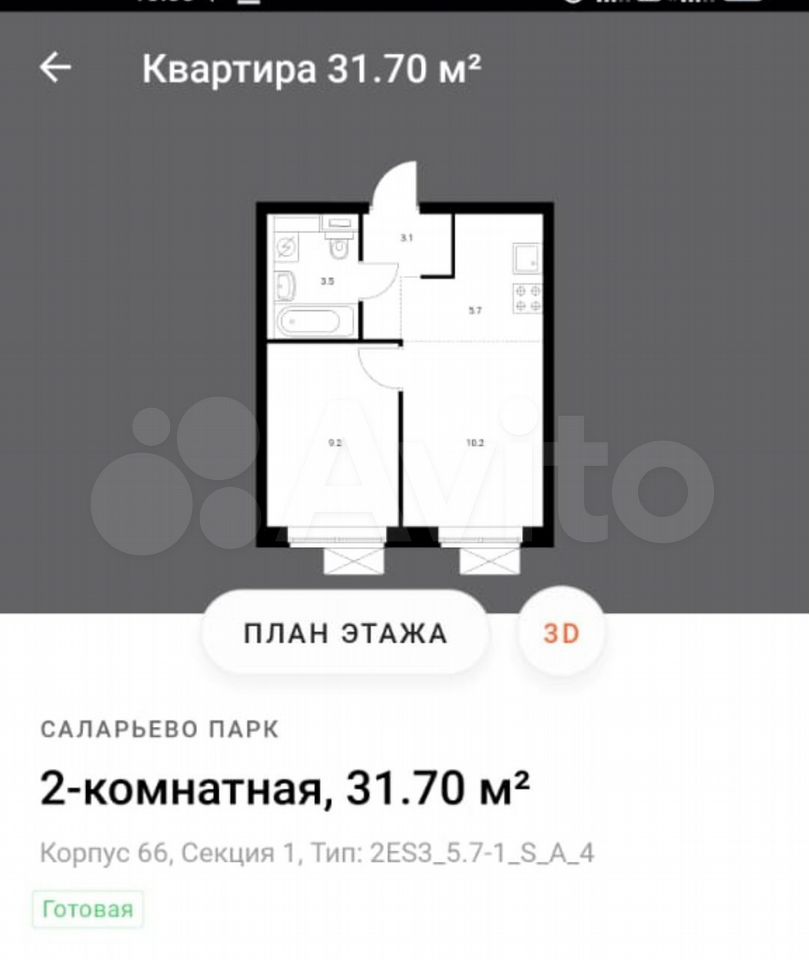Go back using the arrow icon
This screenshot has height=960, width=809.
pos(55,68)
